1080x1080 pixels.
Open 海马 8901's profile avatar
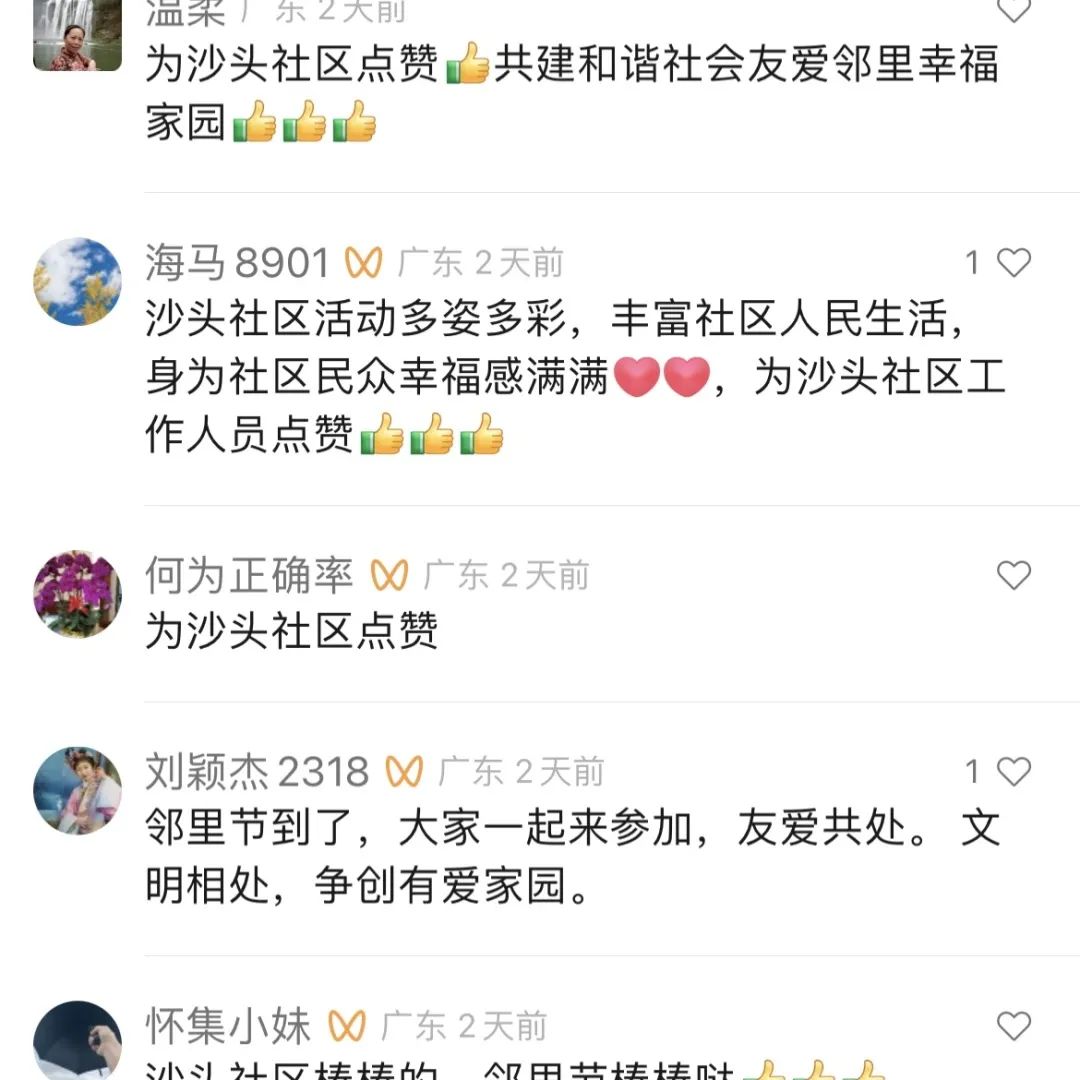pos(77,282)
